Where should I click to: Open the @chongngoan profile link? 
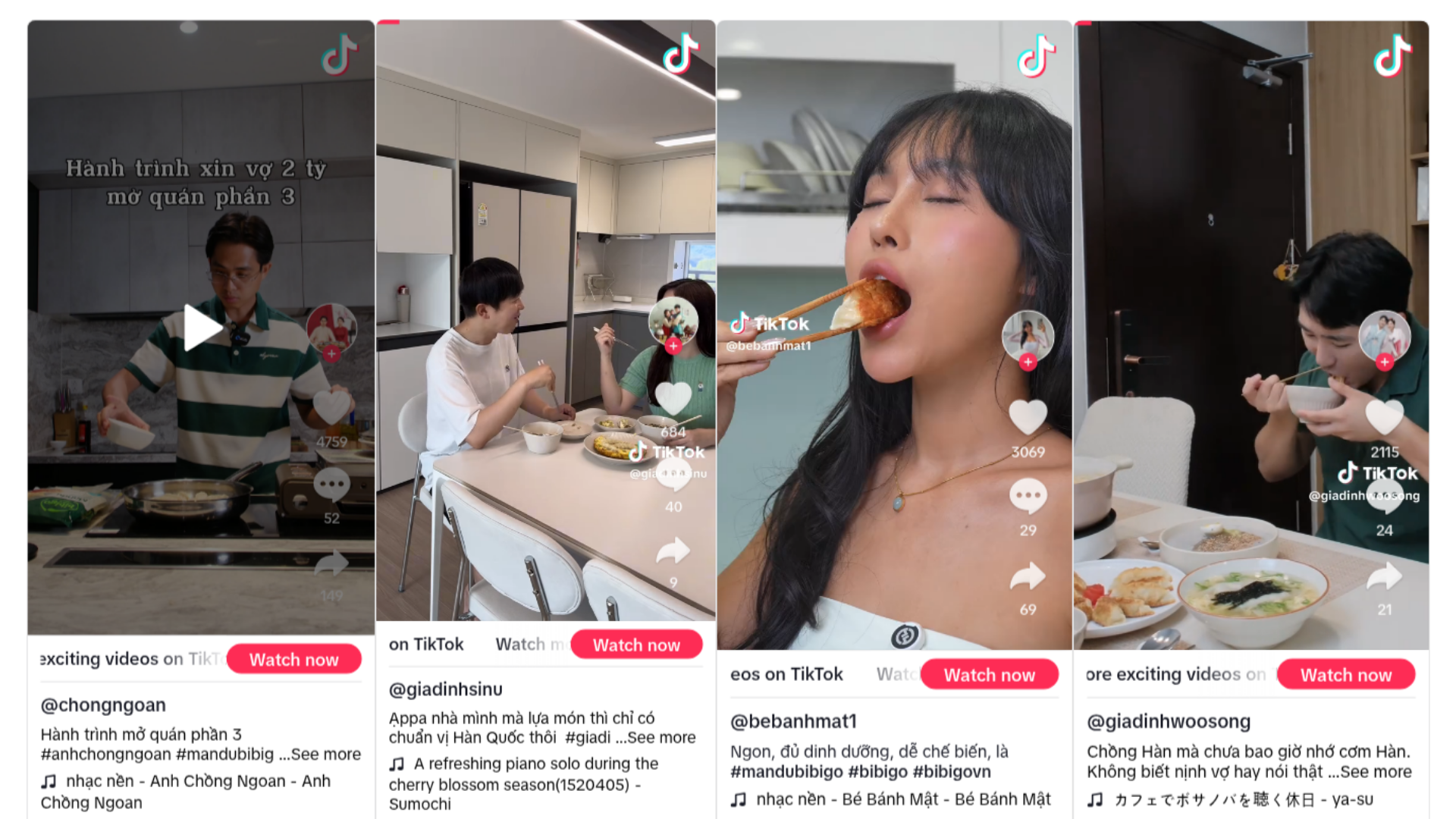tap(103, 705)
